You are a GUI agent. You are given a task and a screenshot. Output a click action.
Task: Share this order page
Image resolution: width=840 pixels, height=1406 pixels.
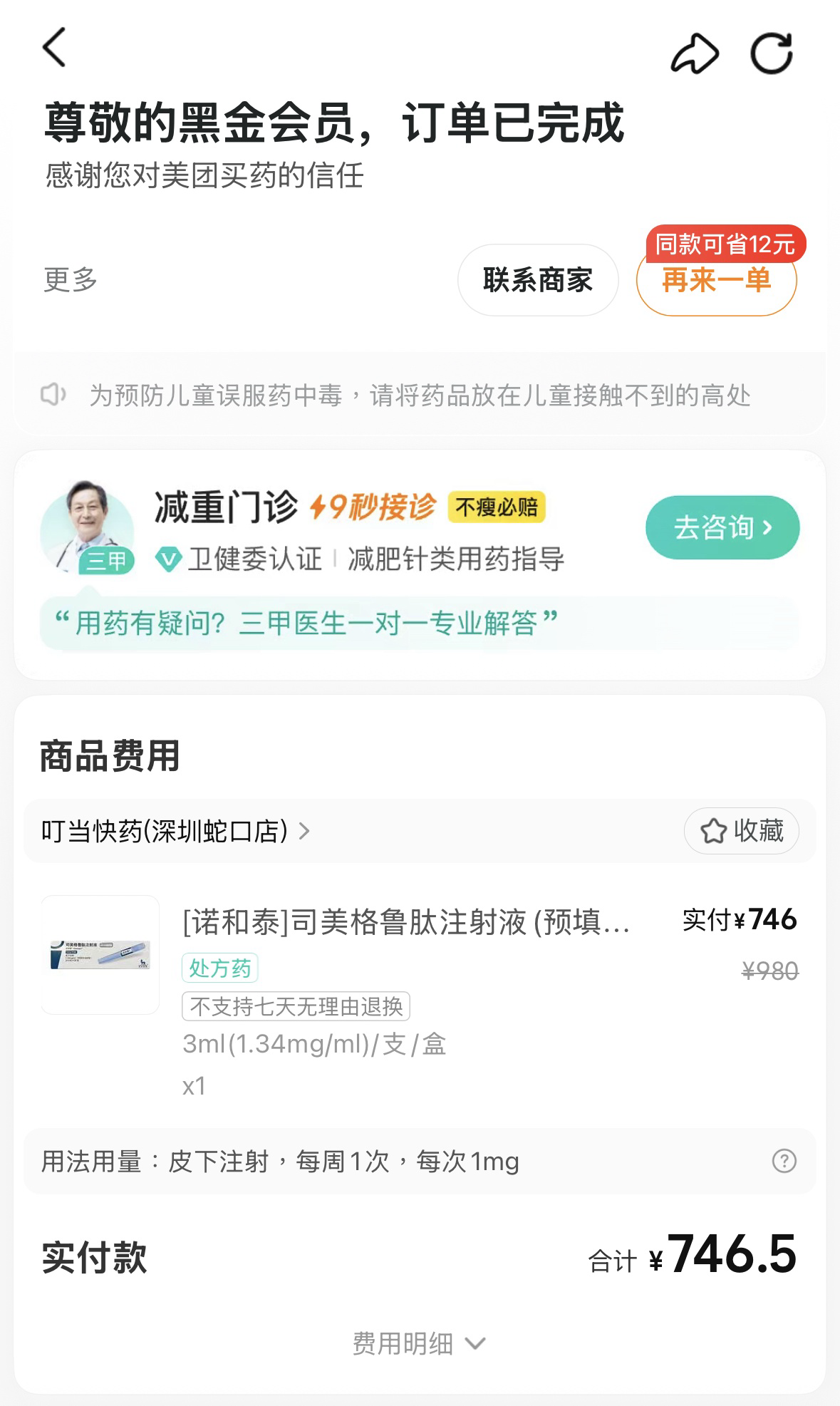[x=695, y=53]
